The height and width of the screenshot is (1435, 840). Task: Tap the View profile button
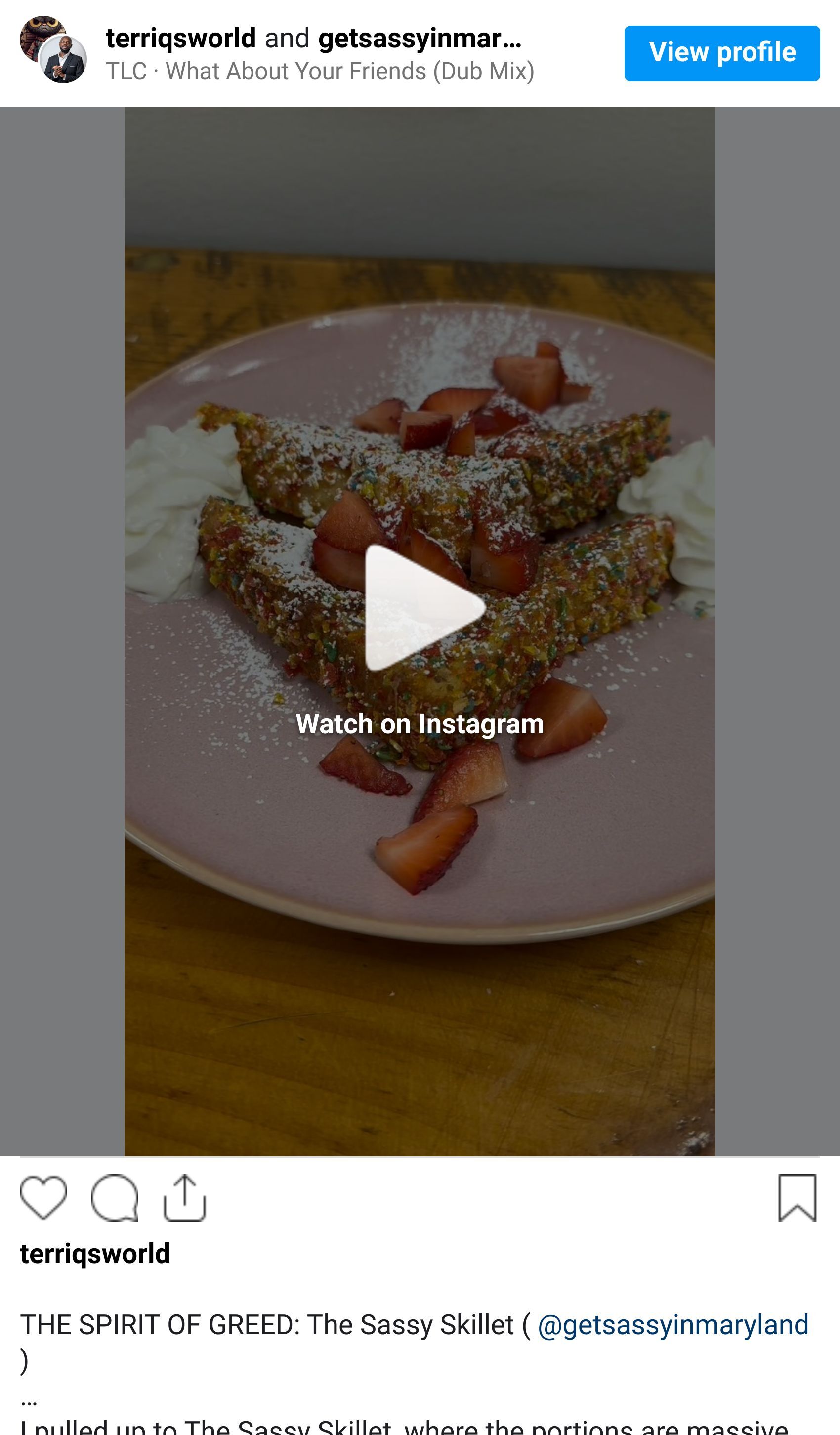pos(721,53)
